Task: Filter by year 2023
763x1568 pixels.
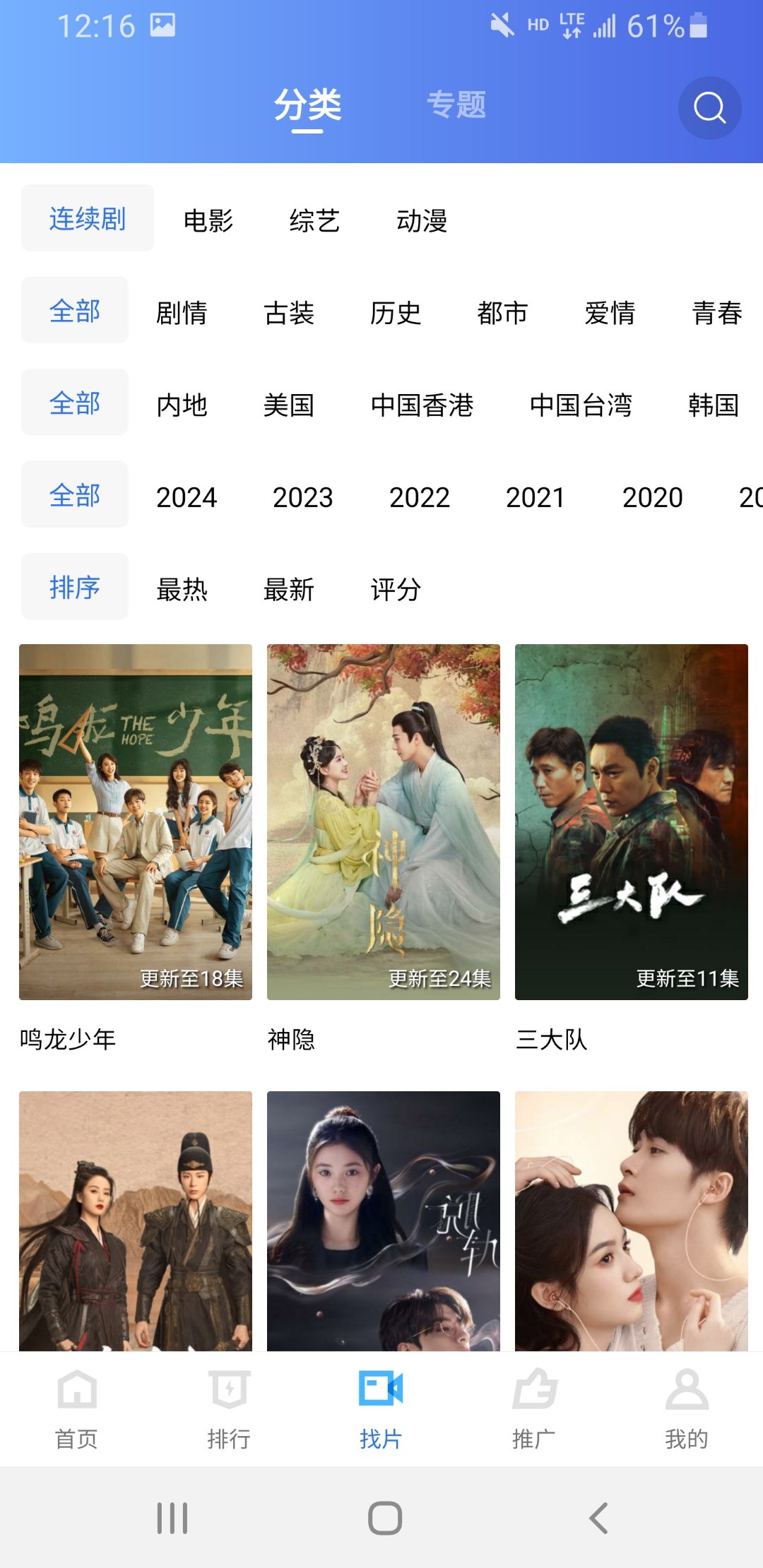Action: 302,497
